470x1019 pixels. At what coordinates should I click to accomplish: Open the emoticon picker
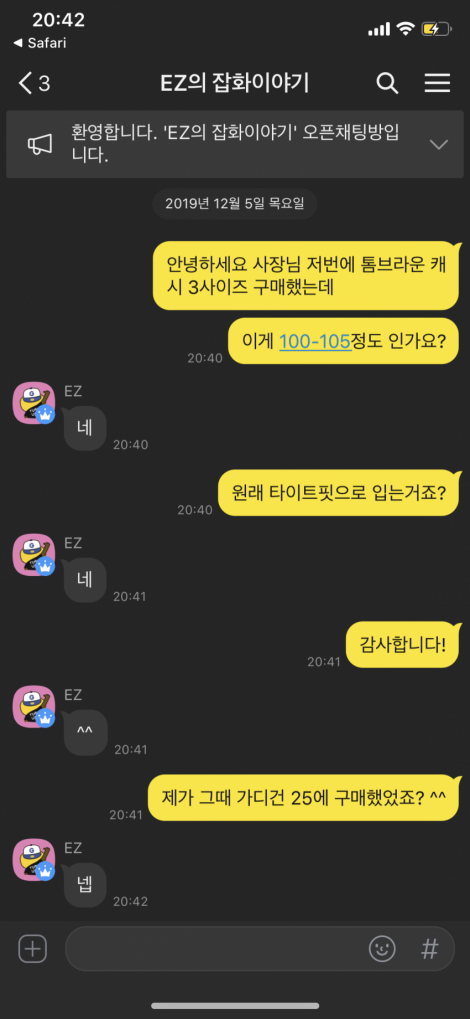(x=382, y=949)
